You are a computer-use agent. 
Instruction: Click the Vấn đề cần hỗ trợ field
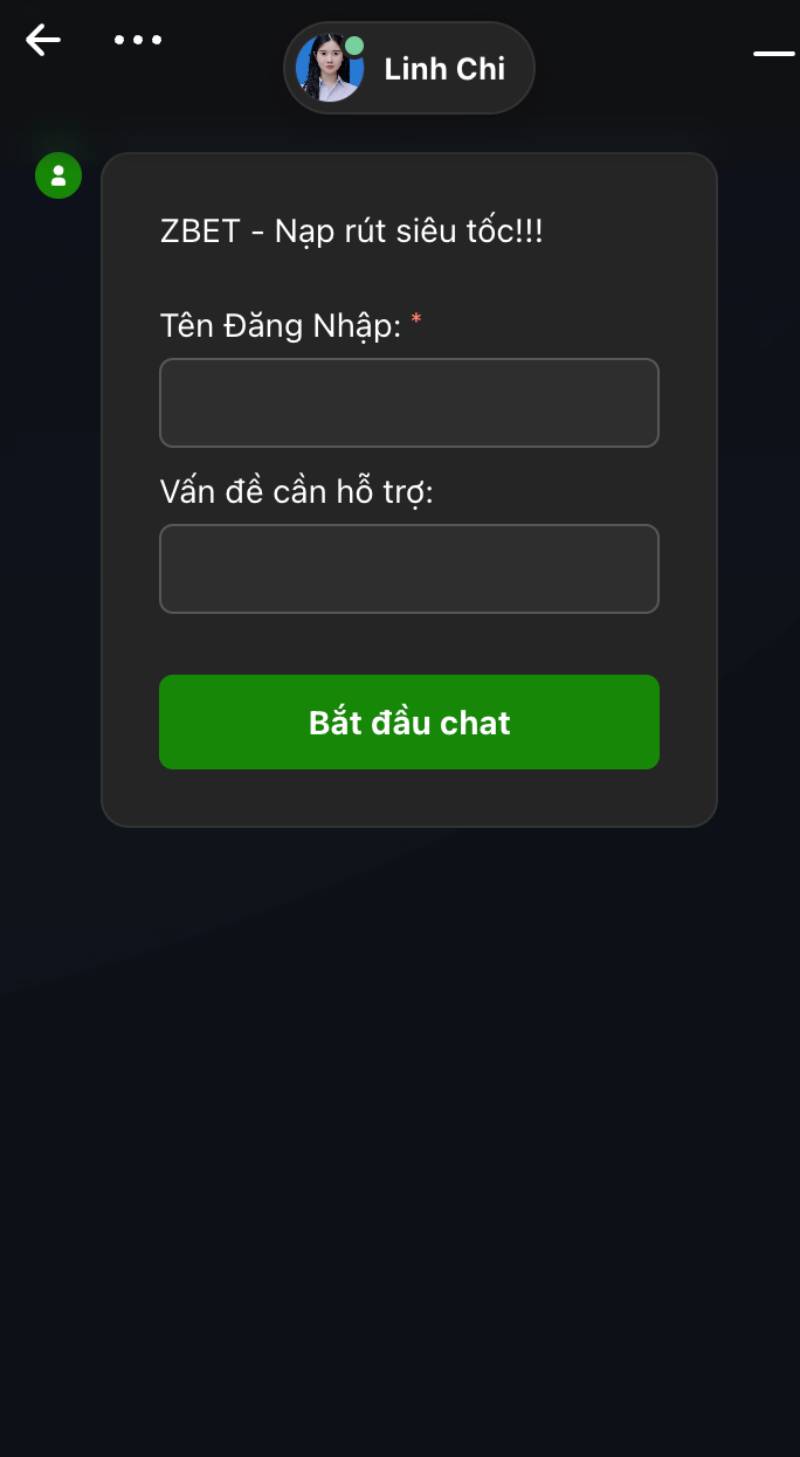pos(408,568)
